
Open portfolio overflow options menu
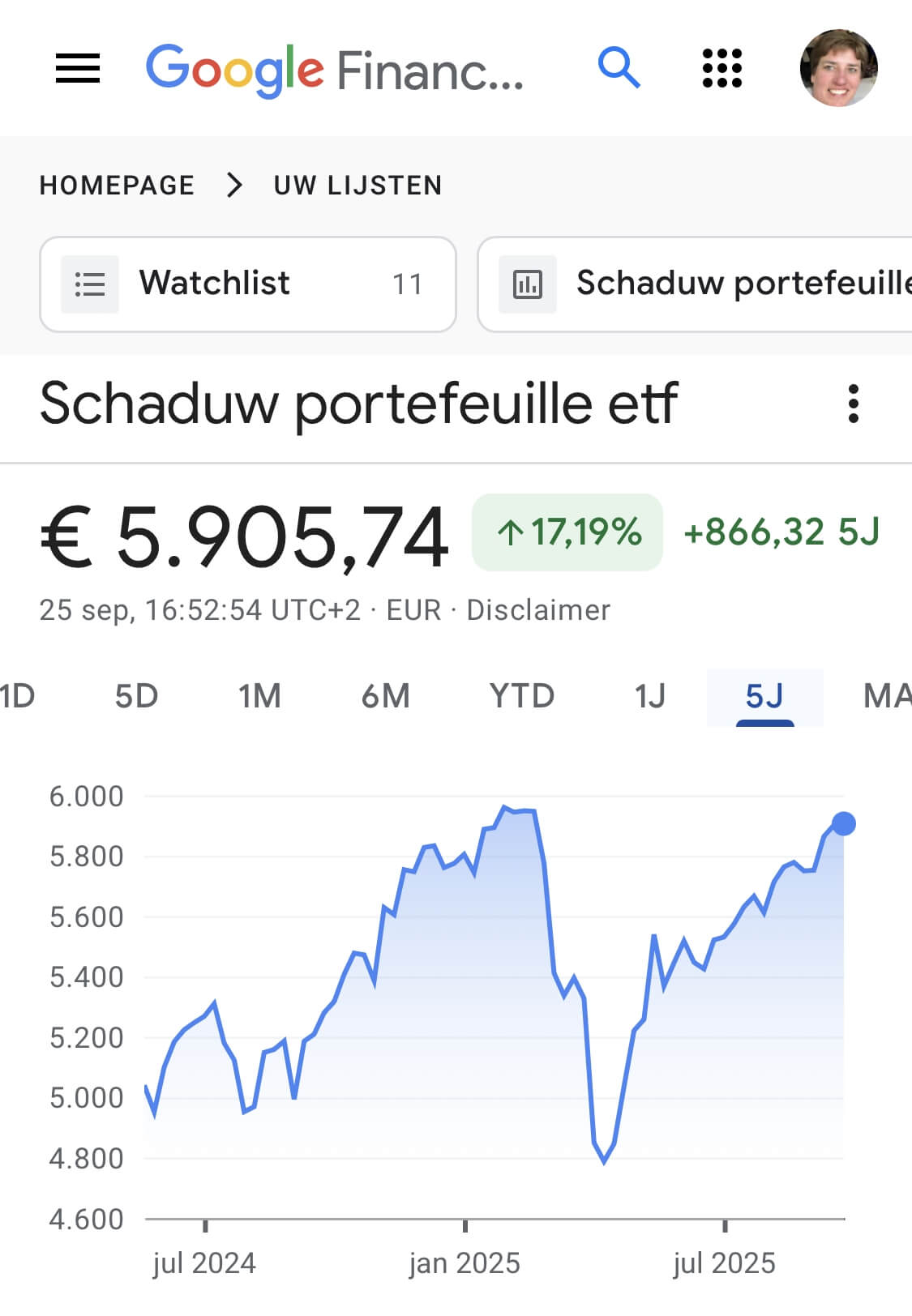point(853,404)
